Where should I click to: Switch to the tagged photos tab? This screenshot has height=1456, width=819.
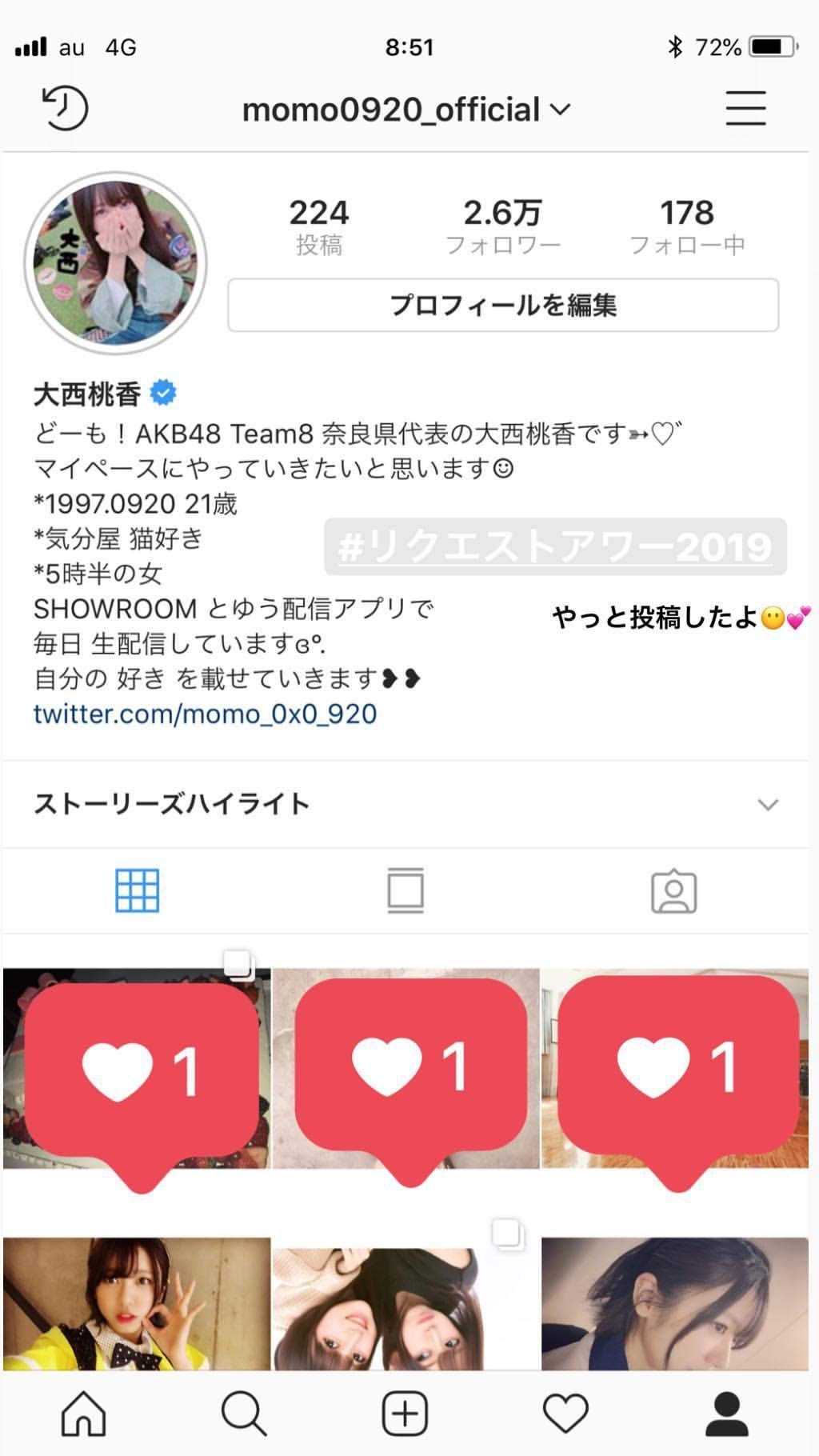(x=673, y=890)
